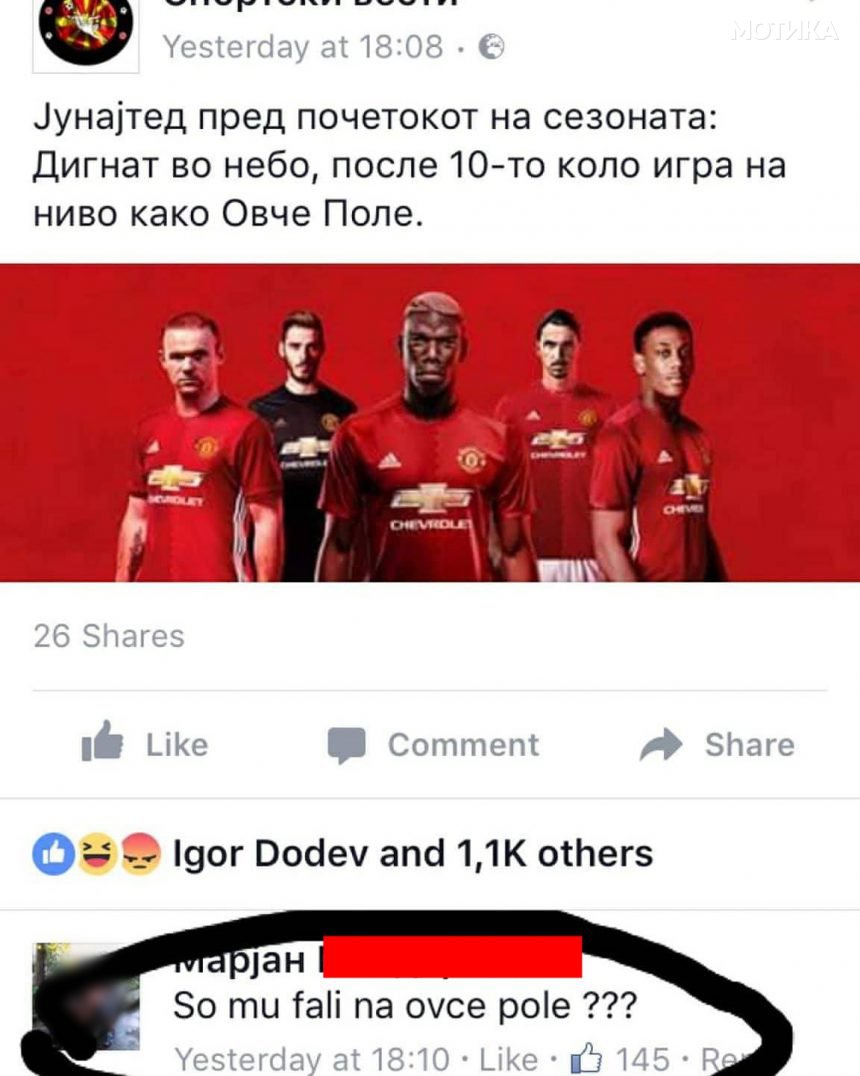Image resolution: width=860 pixels, height=1076 pixels.
Task: Like the Manchester United post
Action: click(145, 745)
